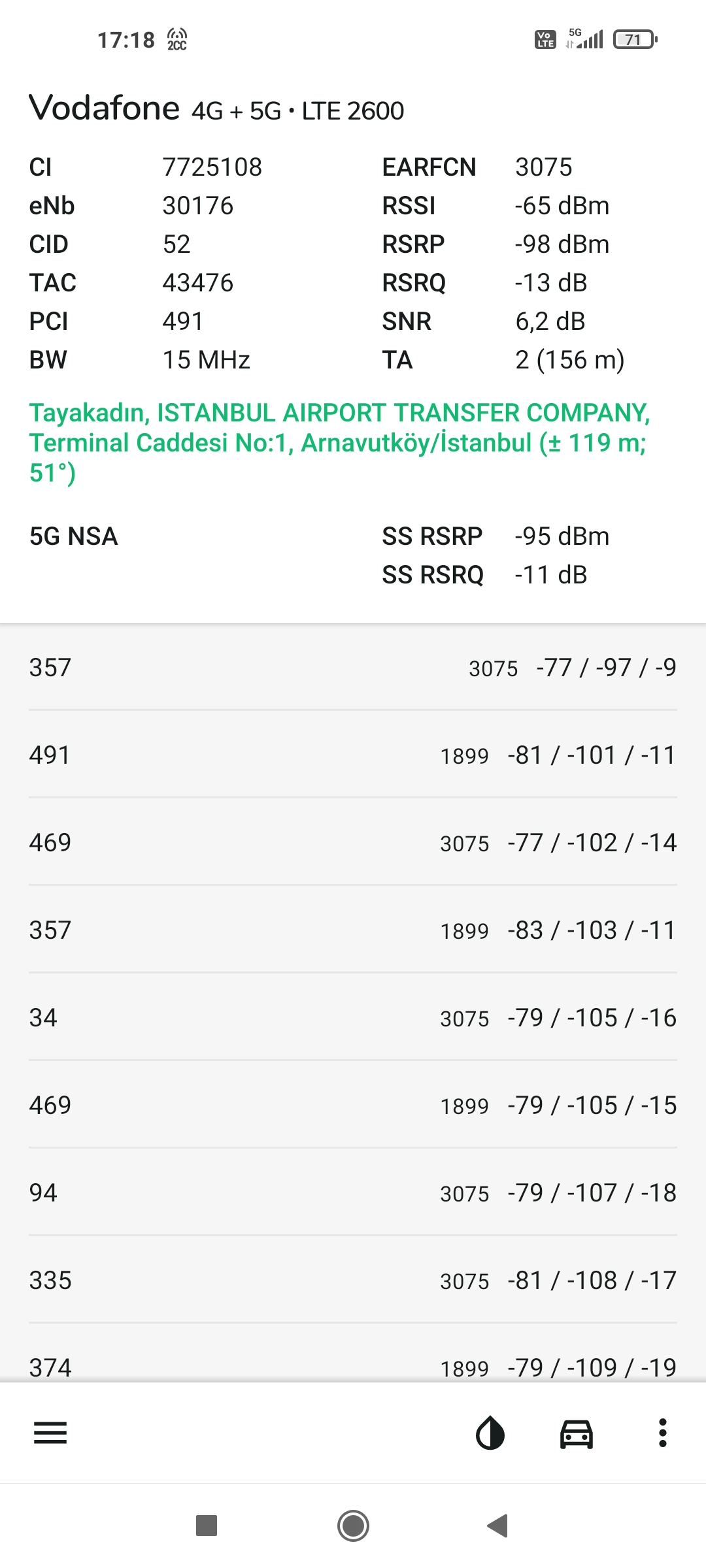This screenshot has height=1568, width=706.
Task: Go back with the system back button
Action: 498,1526
